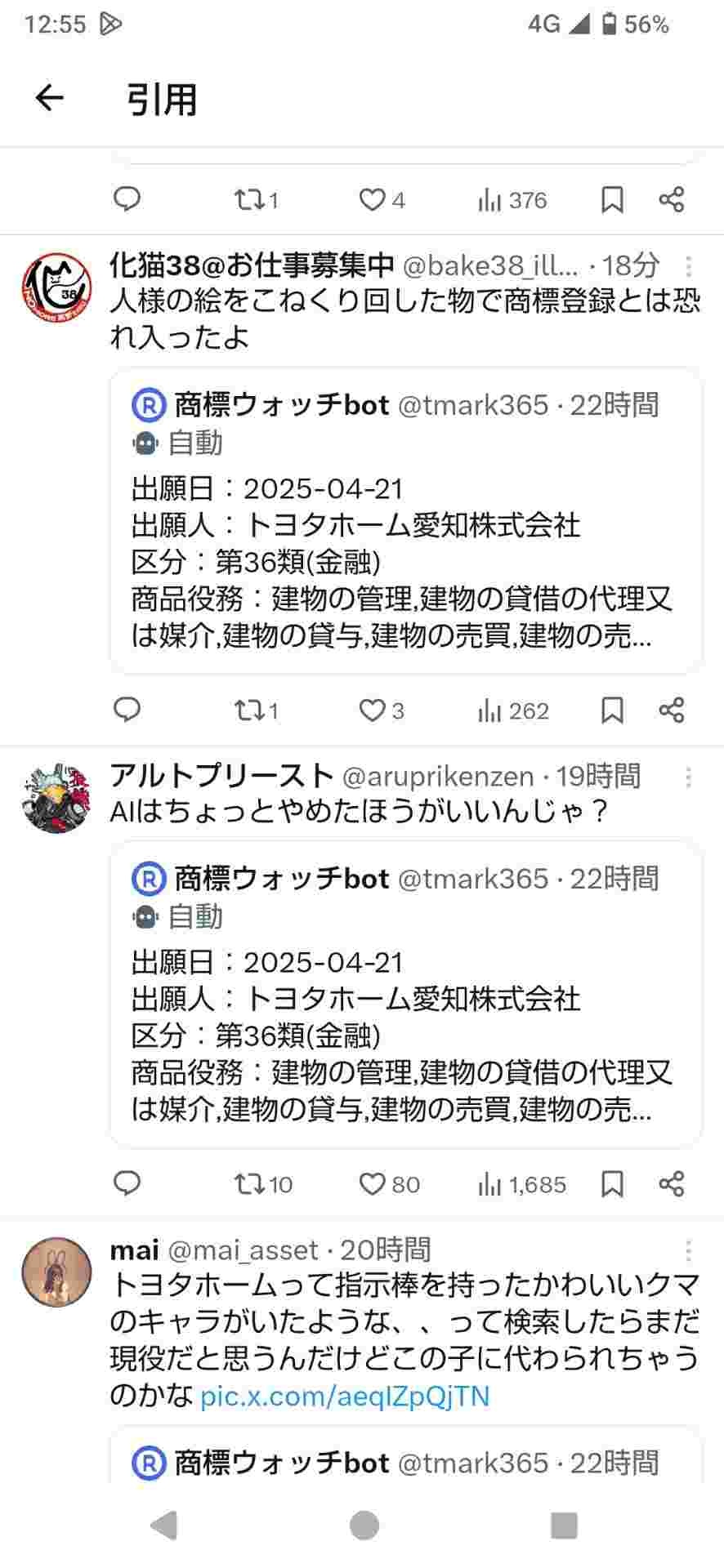Reply to アルトプリースト's post
Viewport: 724px width, 1568px height.
127,1183
